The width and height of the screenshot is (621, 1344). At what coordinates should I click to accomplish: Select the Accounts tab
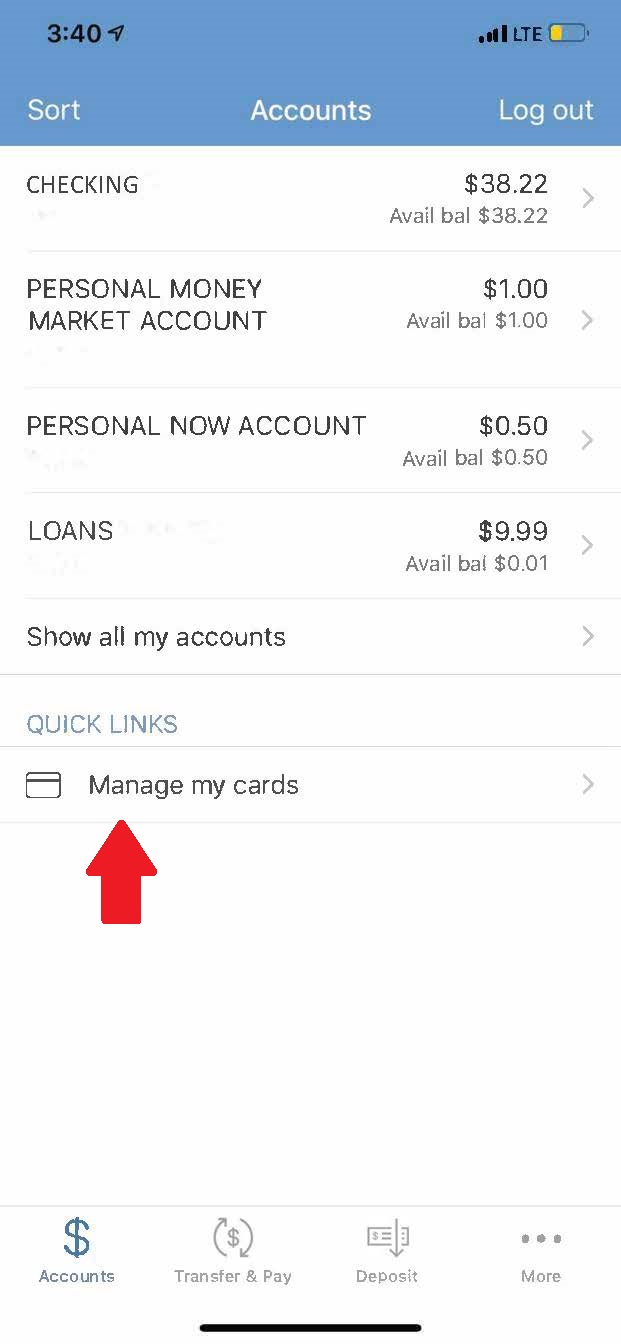[x=77, y=1250]
